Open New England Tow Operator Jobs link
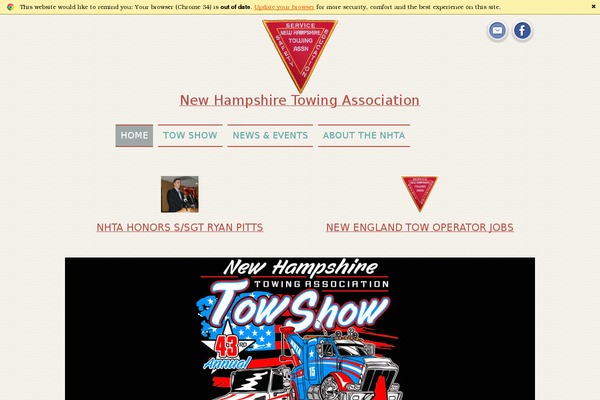Image resolution: width=600 pixels, height=400 pixels. (x=419, y=227)
